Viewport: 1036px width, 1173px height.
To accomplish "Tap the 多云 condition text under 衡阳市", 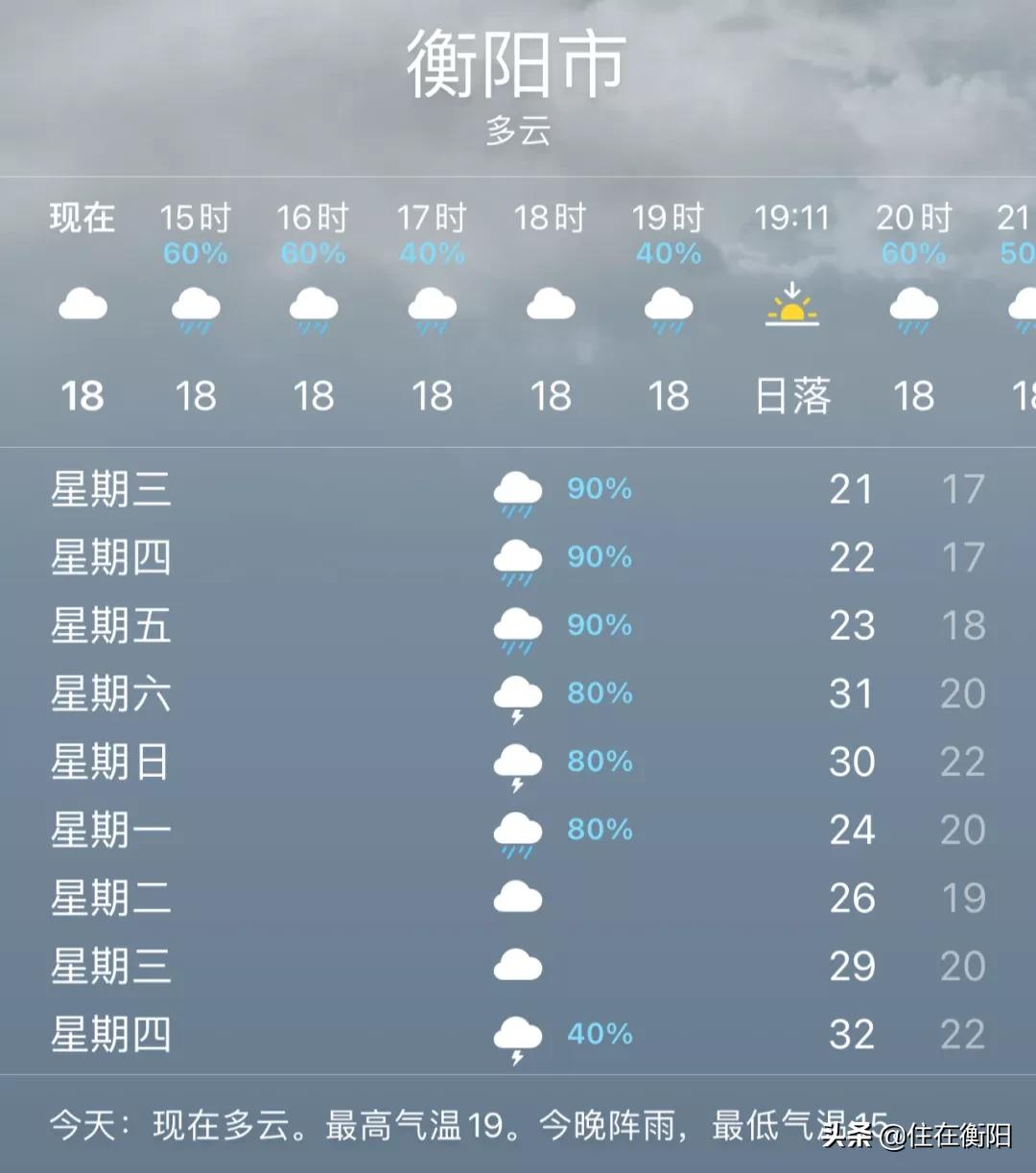I will (x=518, y=132).
